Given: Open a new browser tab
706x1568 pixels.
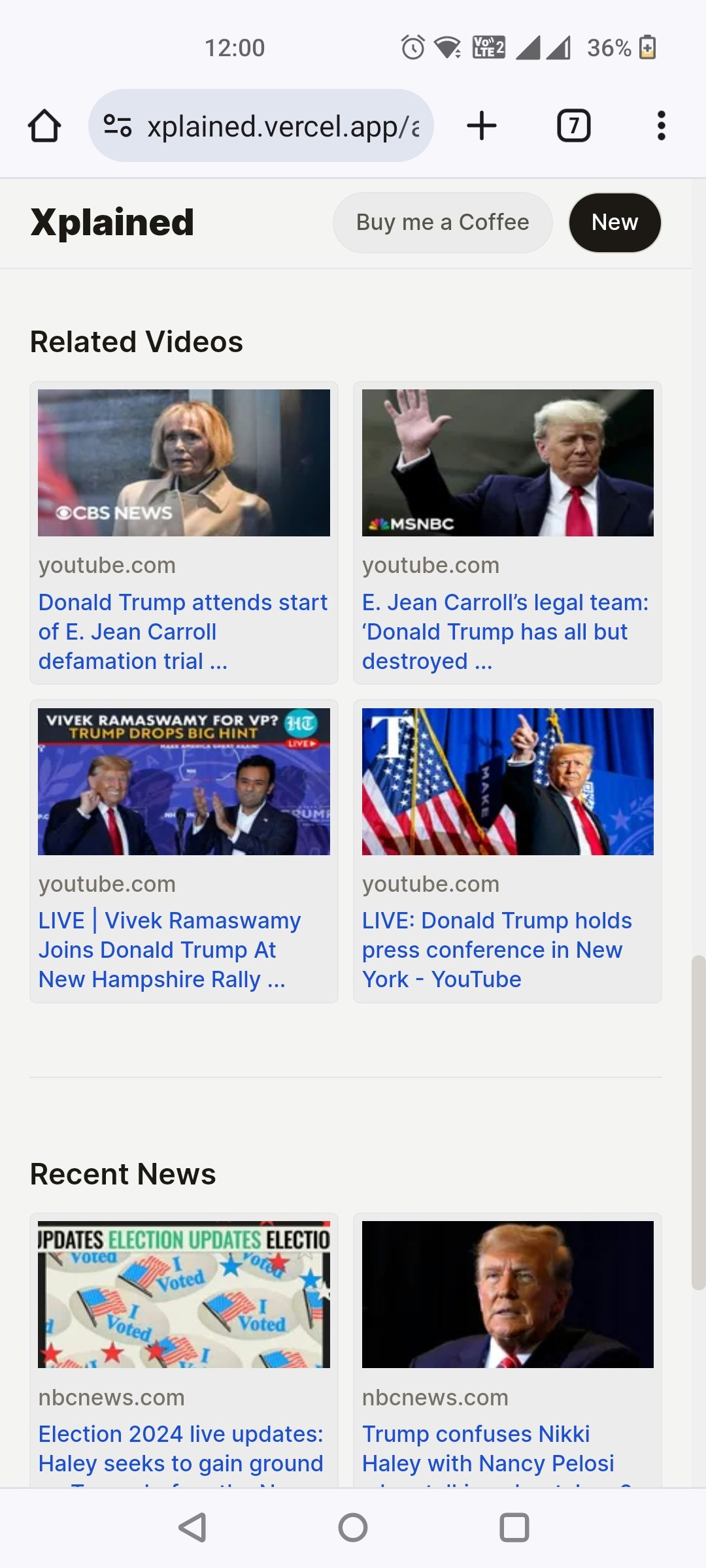Looking at the screenshot, I should [x=482, y=125].
